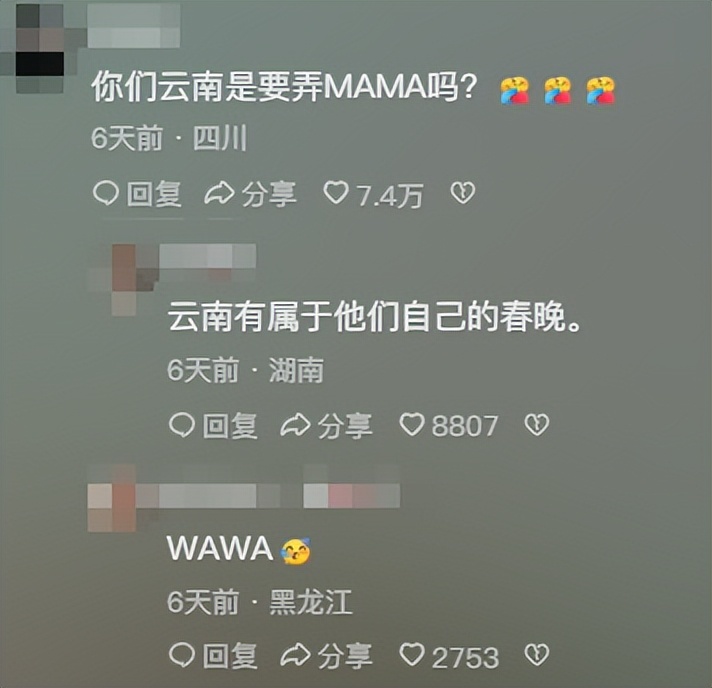Image resolution: width=712 pixels, height=688 pixels.
Task: Share the WAWA comment from 黑龙江
Action: click(x=326, y=655)
